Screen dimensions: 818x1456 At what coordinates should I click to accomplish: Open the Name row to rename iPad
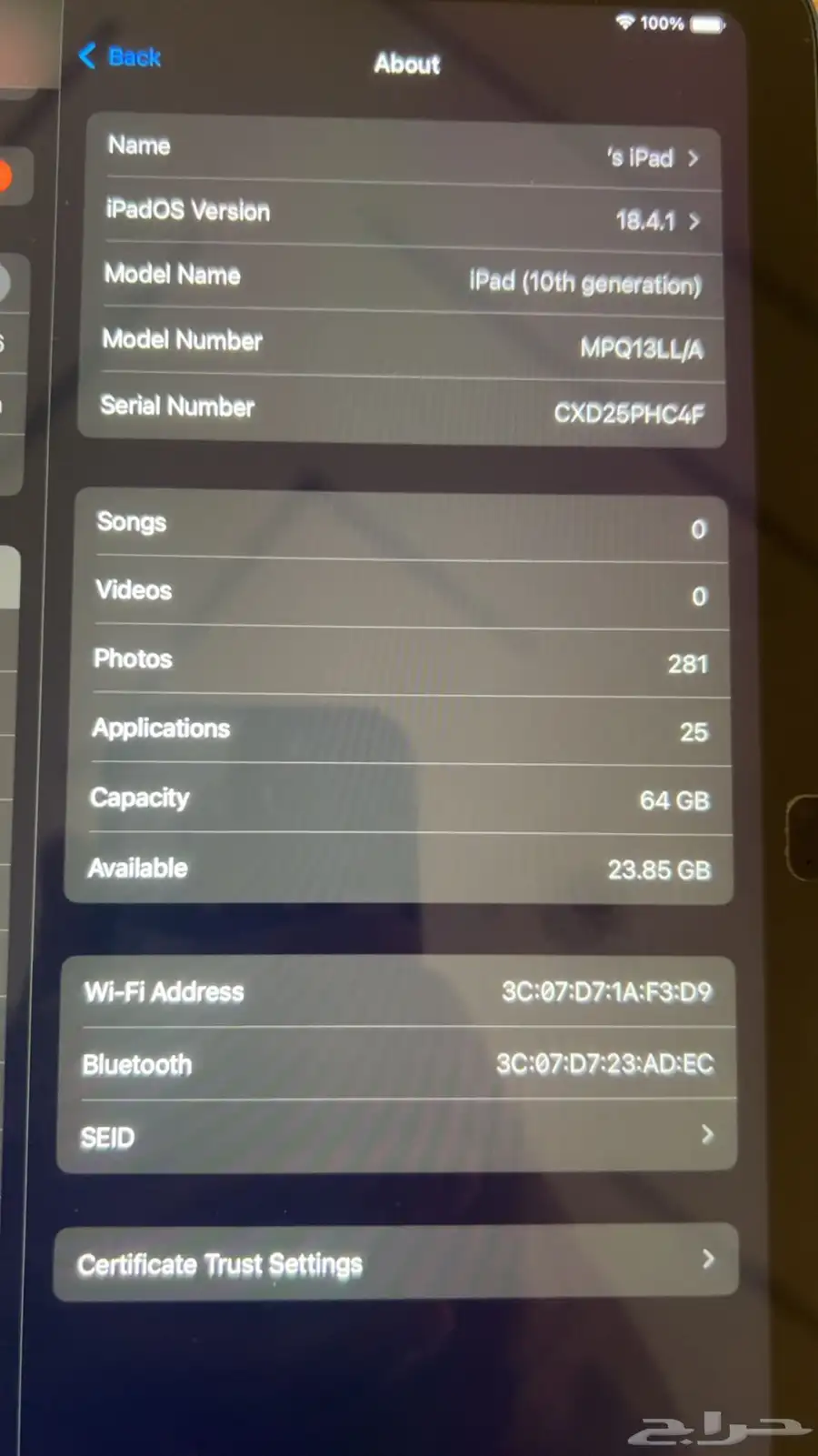(404, 151)
